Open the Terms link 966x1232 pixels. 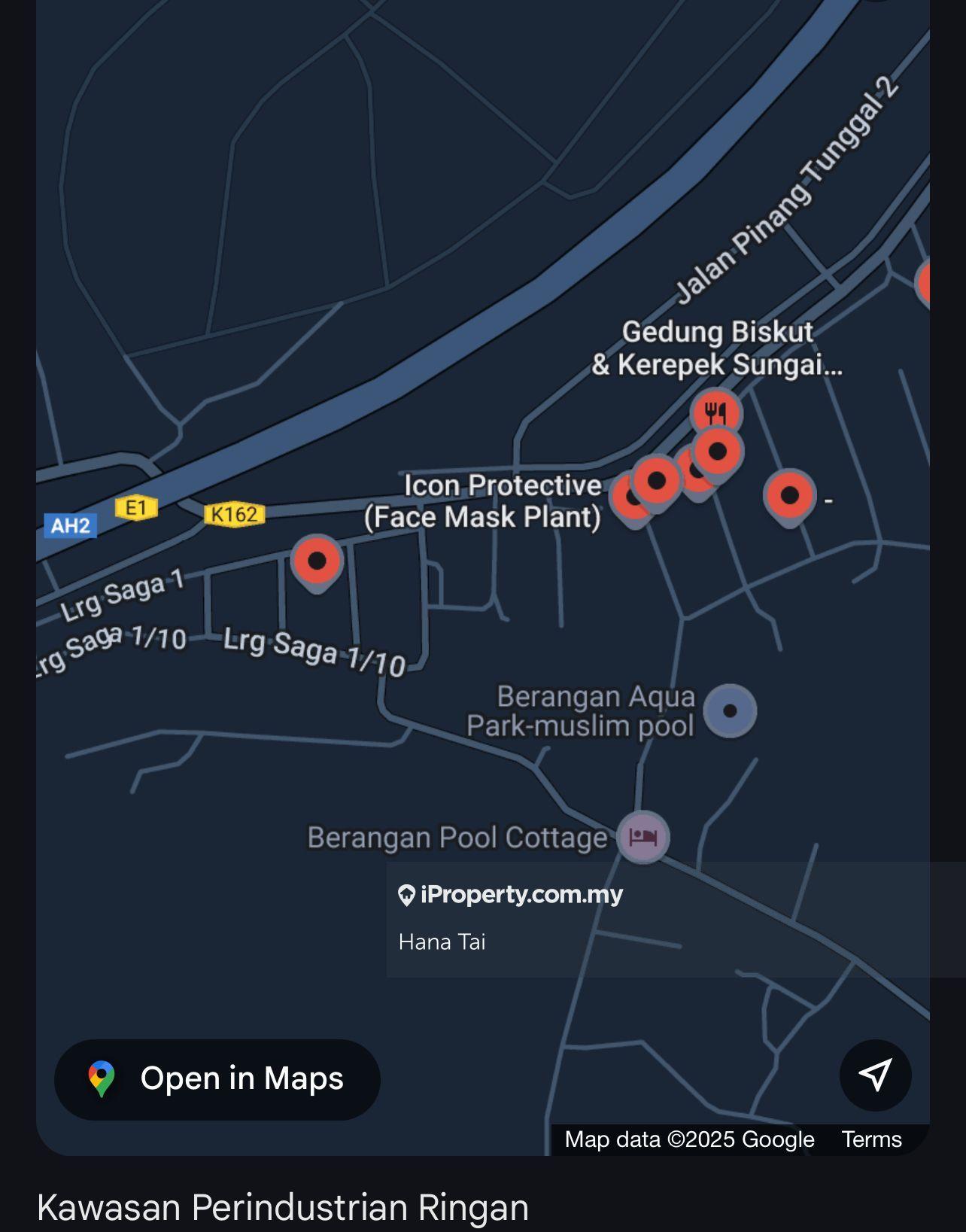click(x=871, y=1139)
